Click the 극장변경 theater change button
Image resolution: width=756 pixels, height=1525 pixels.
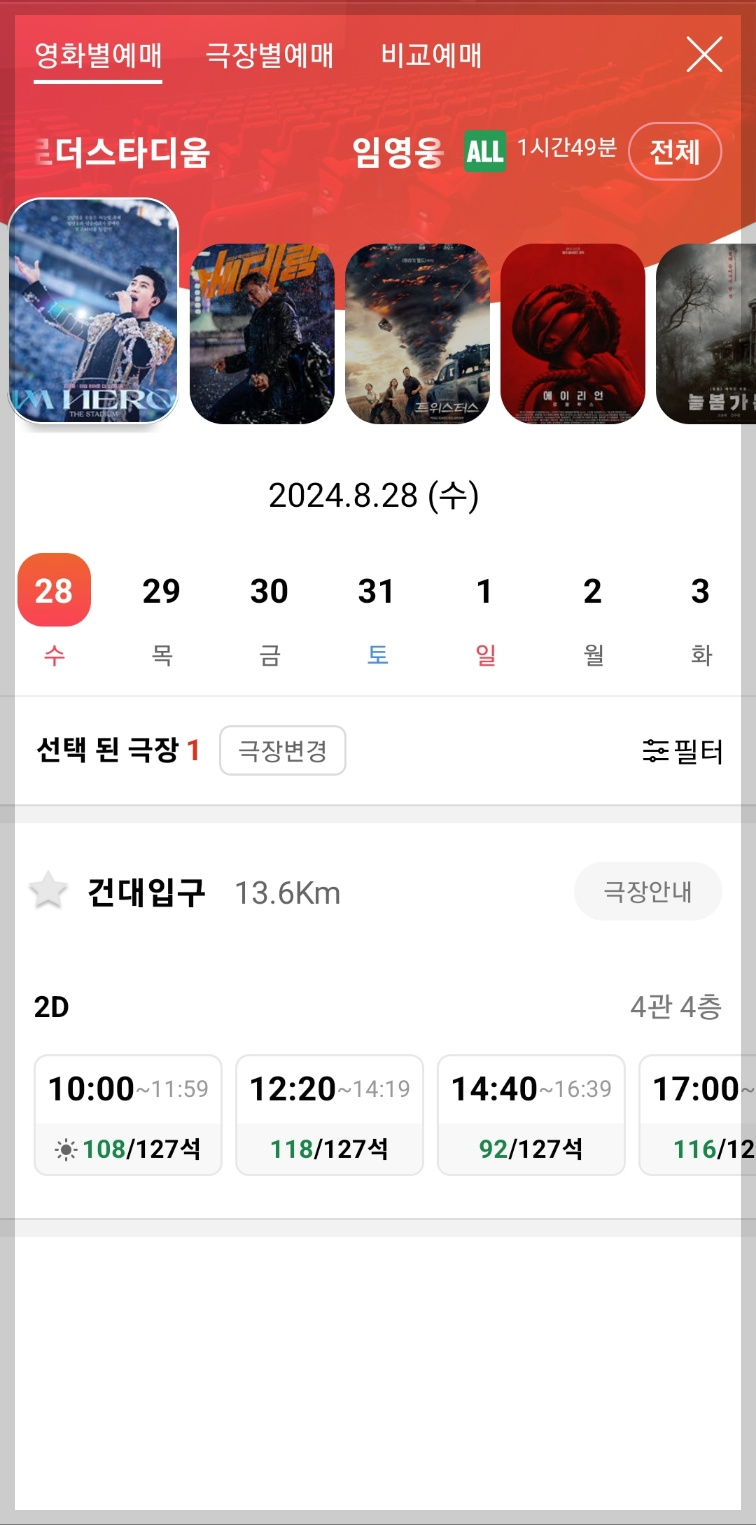[283, 751]
